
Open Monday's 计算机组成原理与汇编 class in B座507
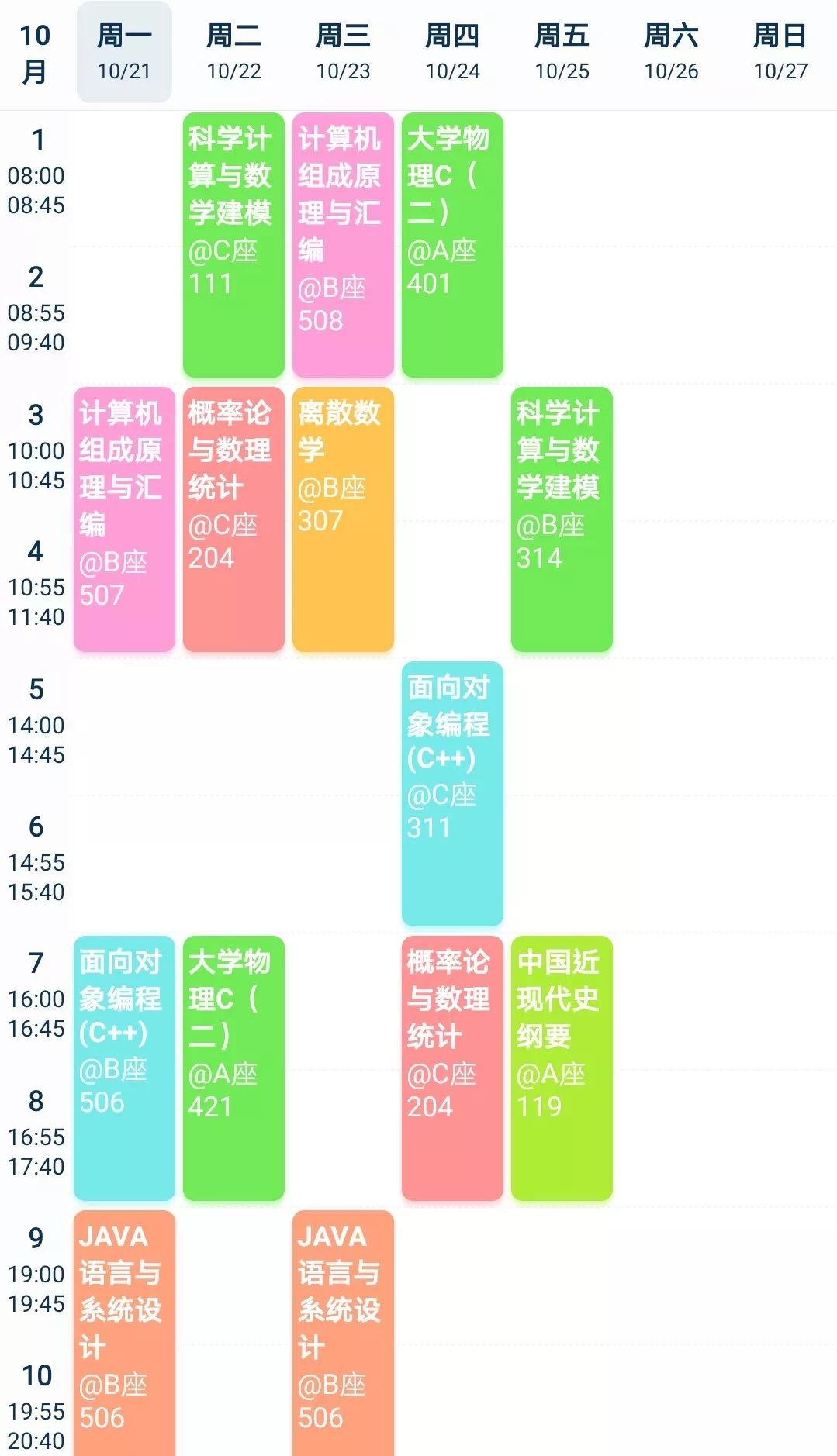point(124,519)
